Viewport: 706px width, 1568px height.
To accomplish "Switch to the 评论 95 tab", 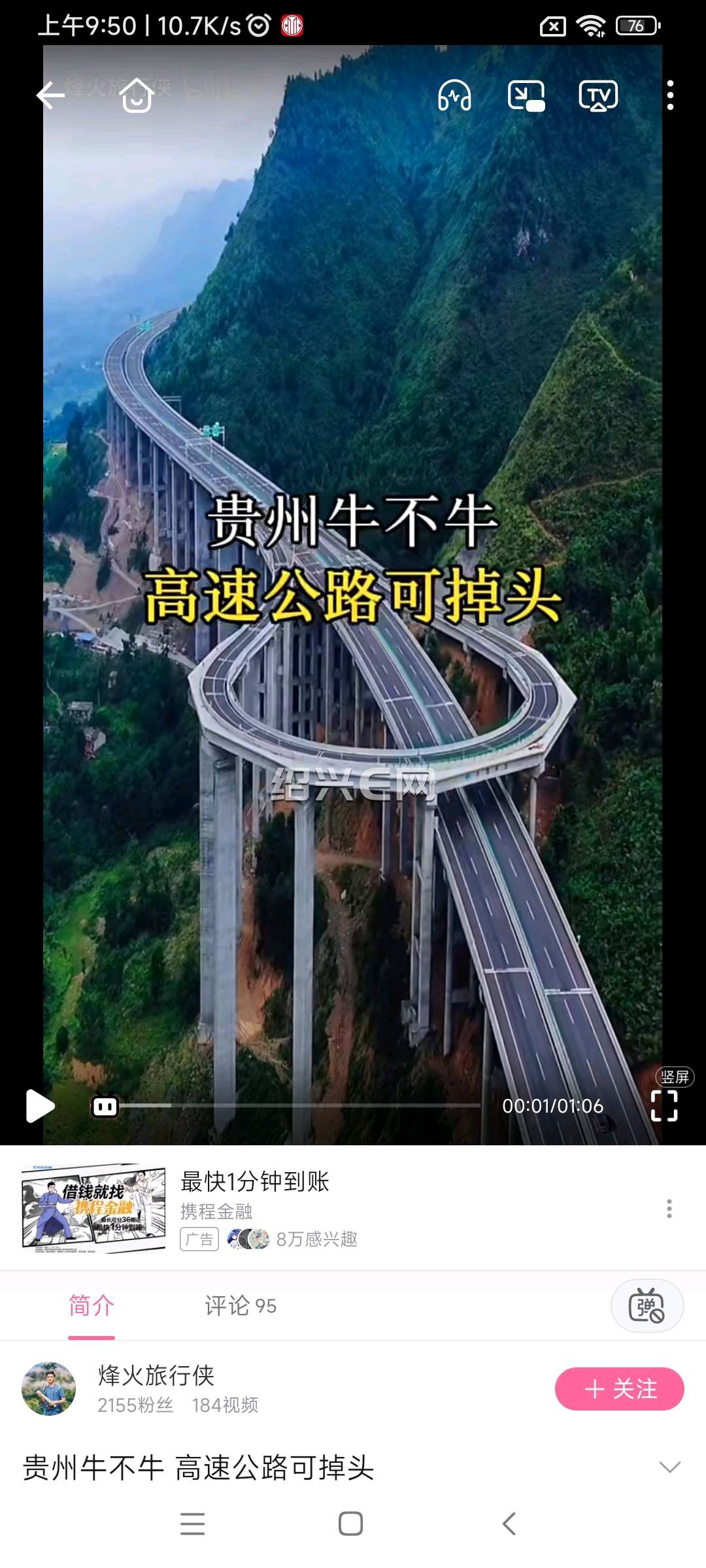I will pos(241,1305).
